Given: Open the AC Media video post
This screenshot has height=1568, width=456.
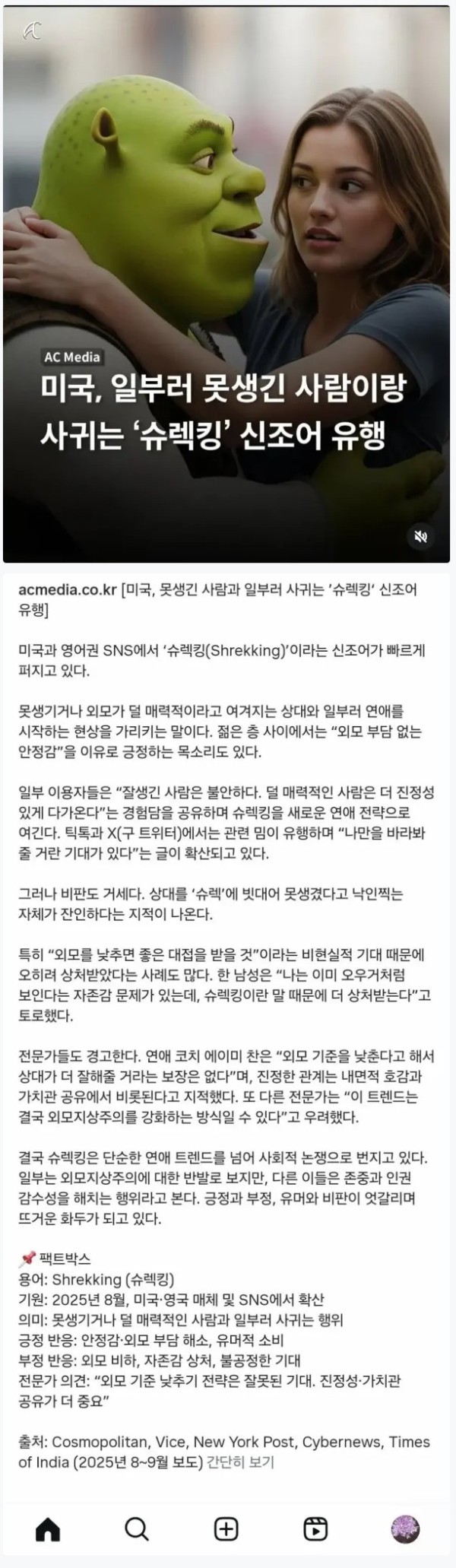Looking at the screenshot, I should click(226, 281).
